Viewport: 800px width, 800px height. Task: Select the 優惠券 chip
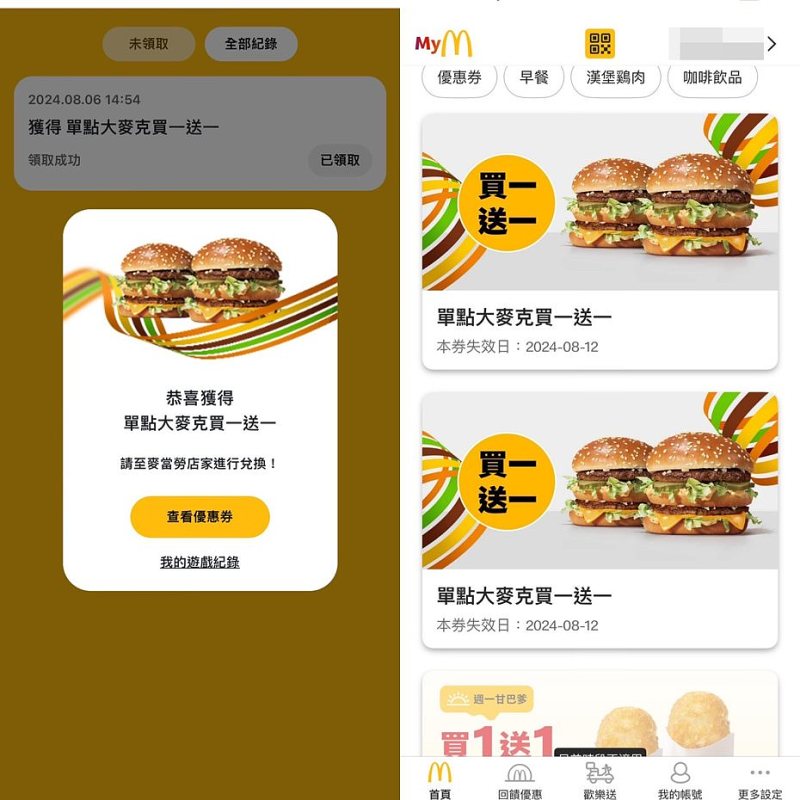pos(460,78)
